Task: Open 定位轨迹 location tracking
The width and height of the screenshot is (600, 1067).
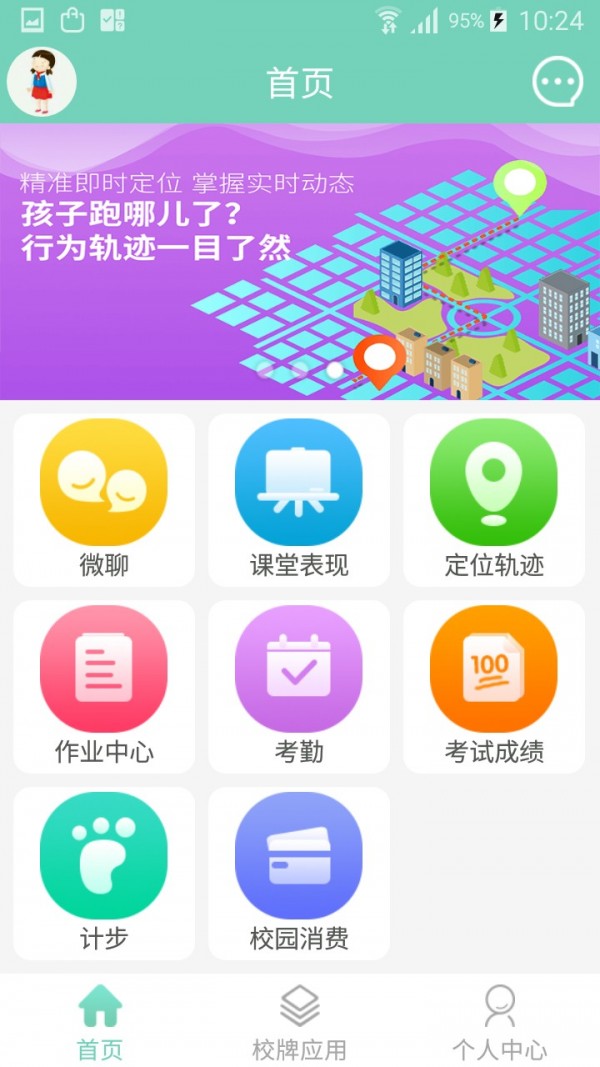Action: (494, 499)
